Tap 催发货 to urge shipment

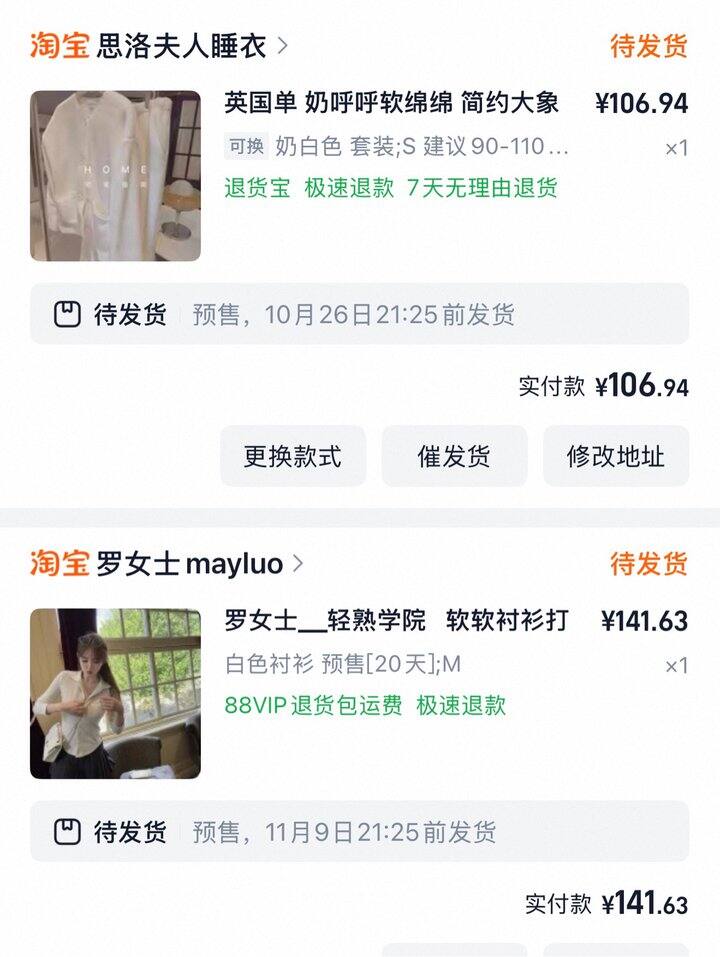454,457
